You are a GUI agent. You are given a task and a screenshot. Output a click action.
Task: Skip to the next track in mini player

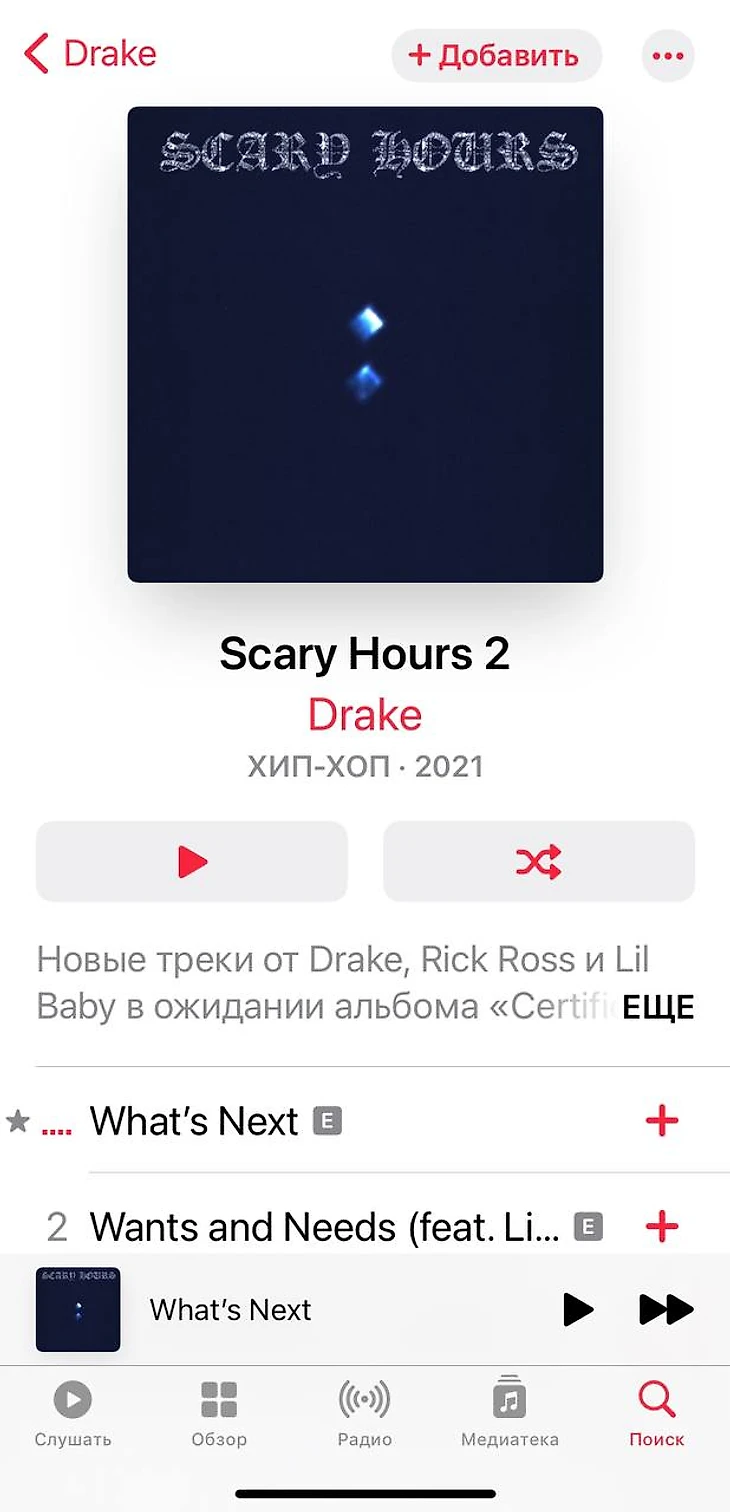click(x=666, y=1309)
